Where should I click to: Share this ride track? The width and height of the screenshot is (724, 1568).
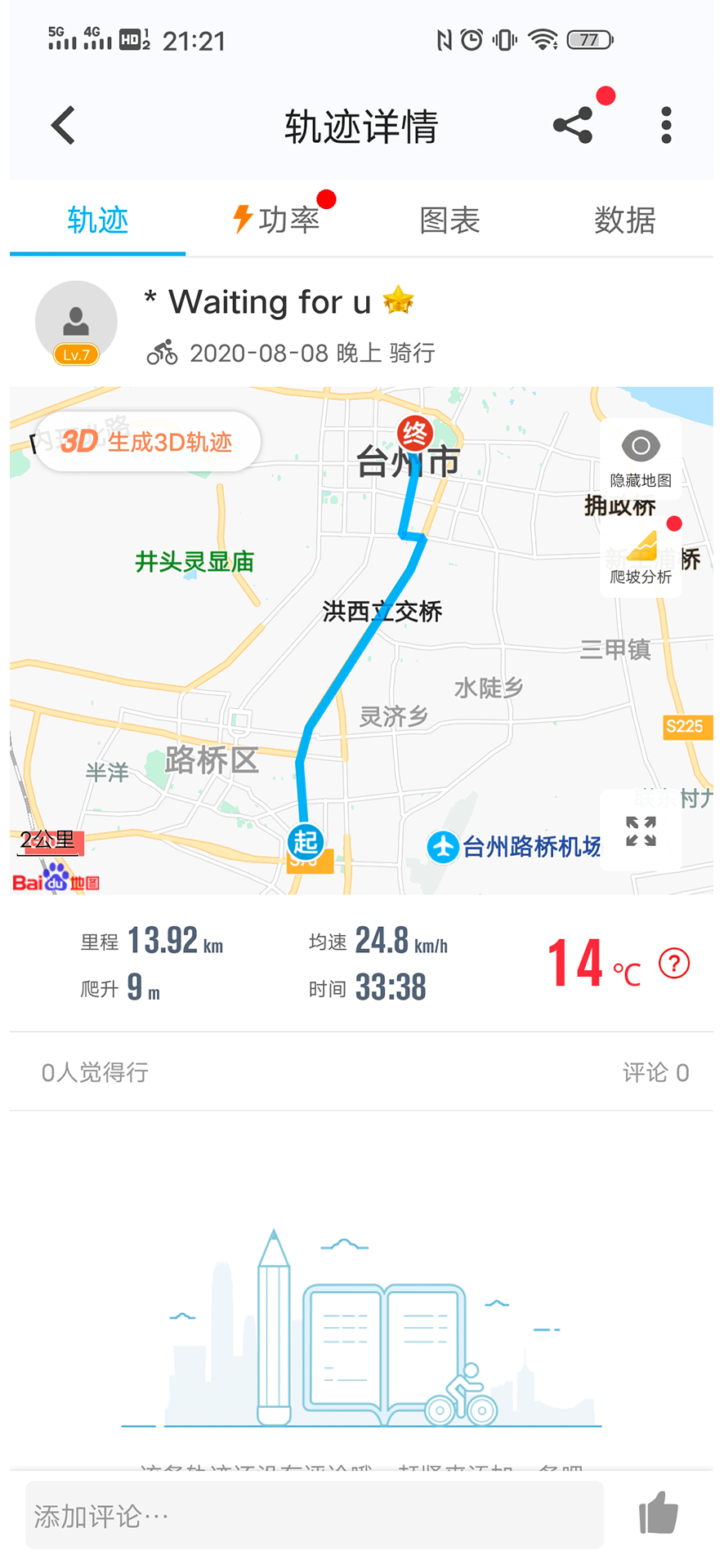point(573,126)
